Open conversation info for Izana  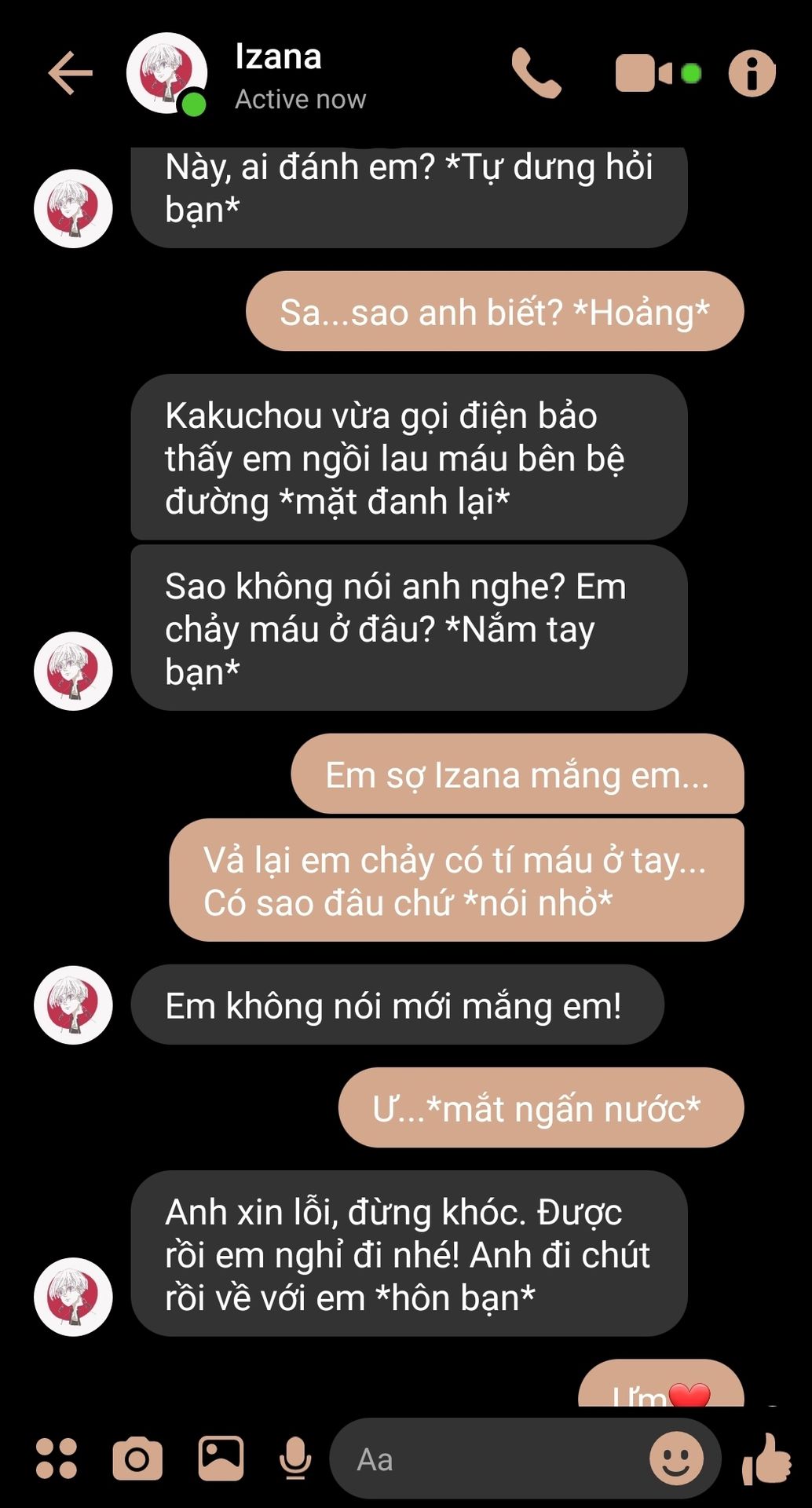coord(752,73)
